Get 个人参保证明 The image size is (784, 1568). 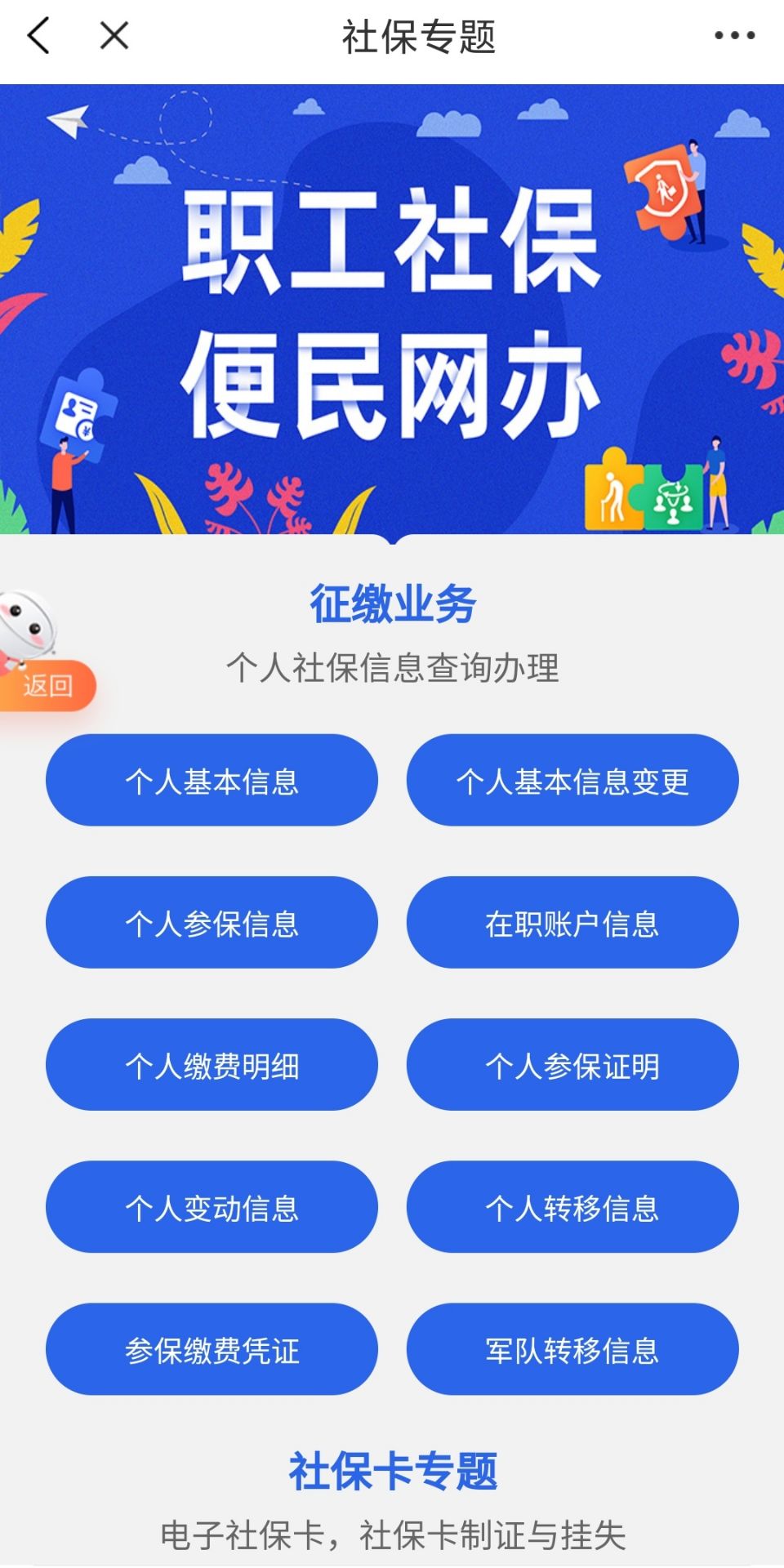click(572, 1064)
